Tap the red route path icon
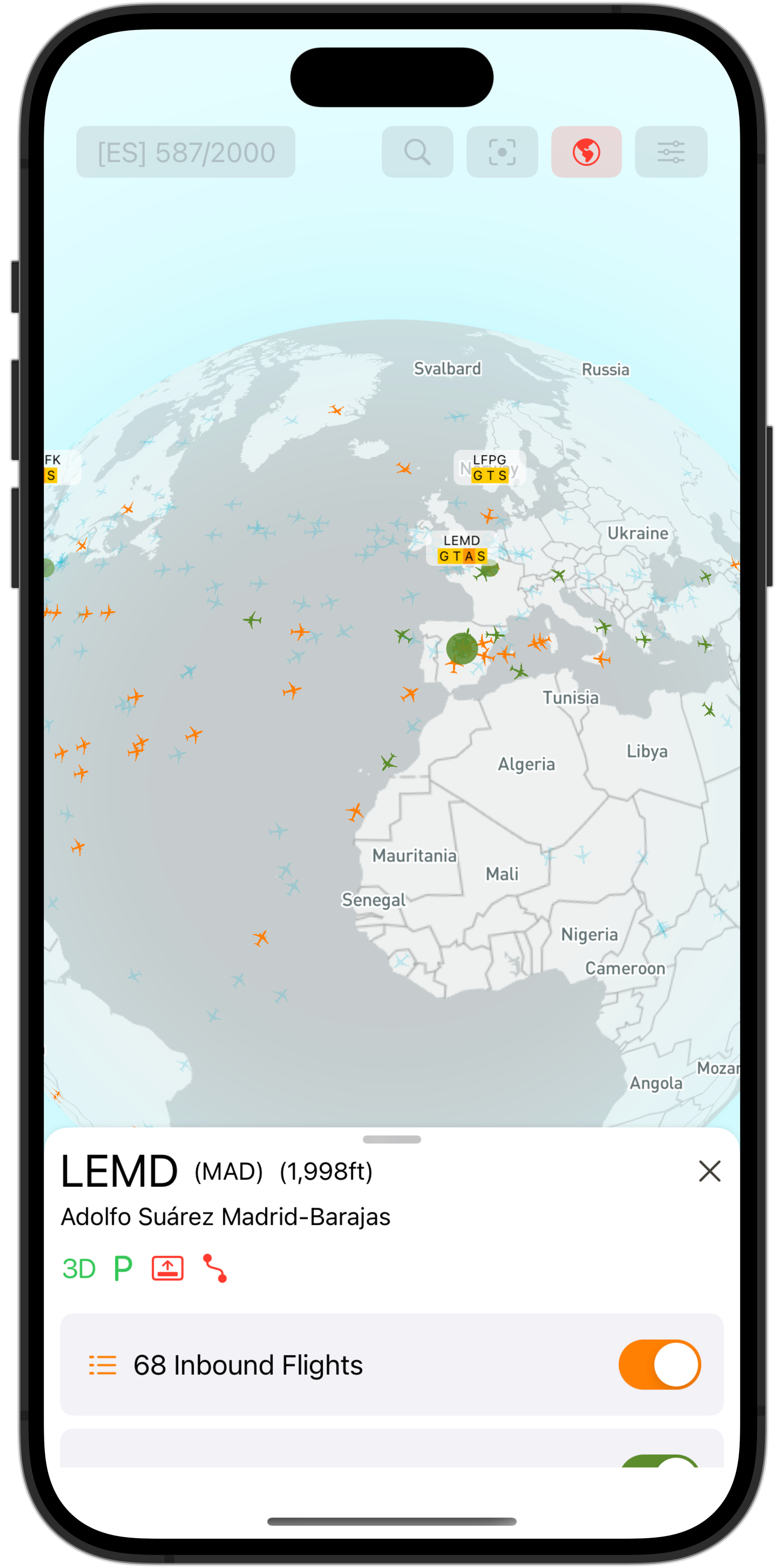The image size is (784, 1568). (215, 1269)
